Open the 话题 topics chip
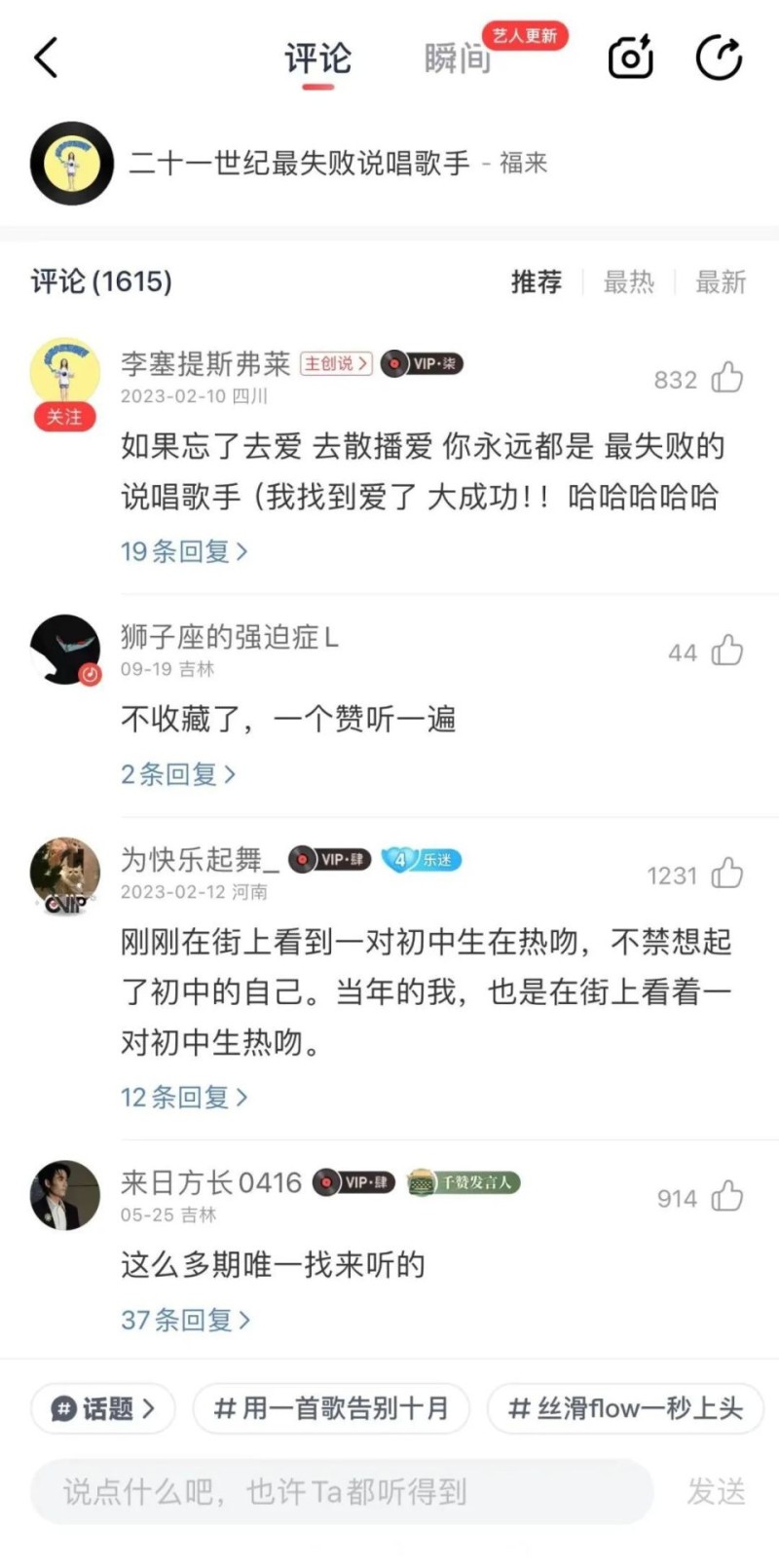The height and width of the screenshot is (1568, 779). click(102, 1408)
